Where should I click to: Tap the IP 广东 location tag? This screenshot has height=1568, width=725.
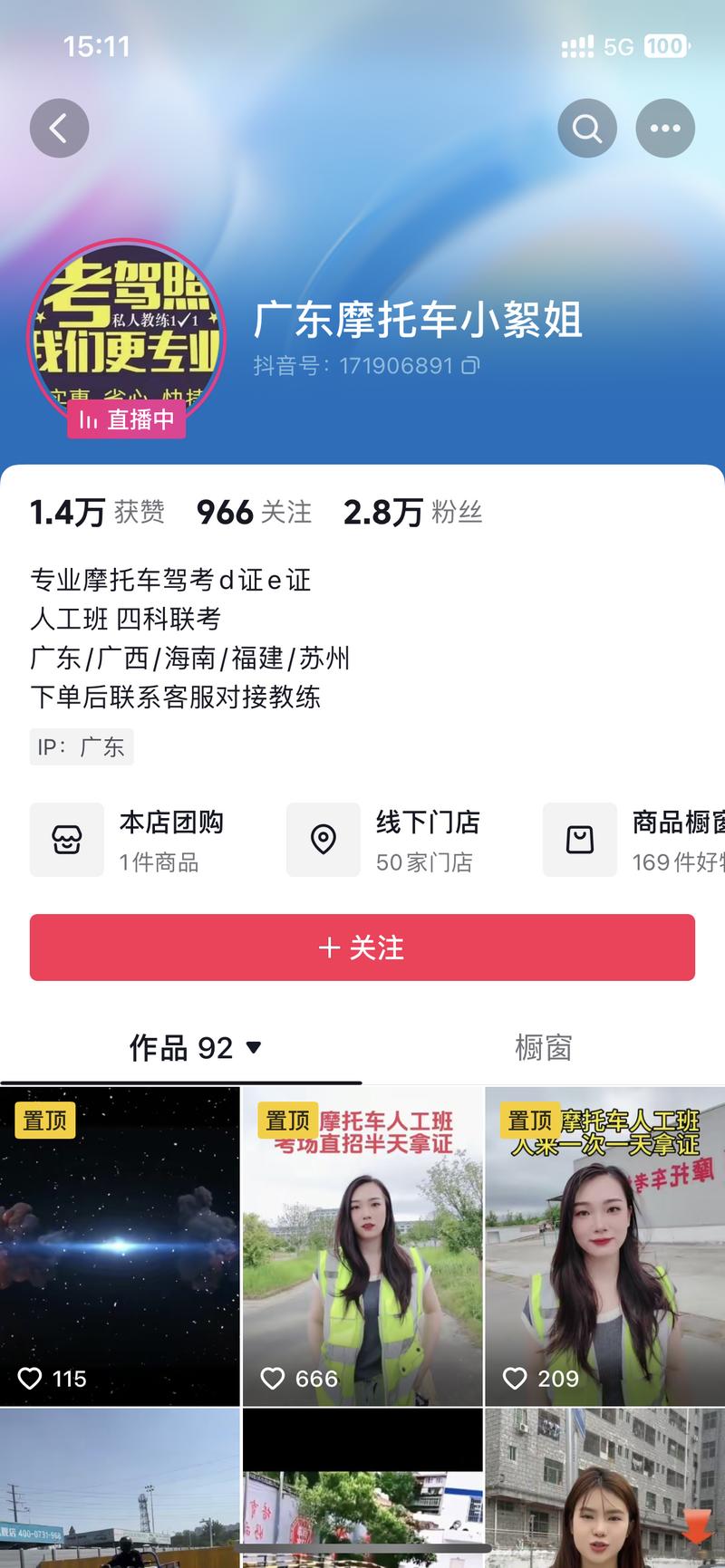coord(82,746)
